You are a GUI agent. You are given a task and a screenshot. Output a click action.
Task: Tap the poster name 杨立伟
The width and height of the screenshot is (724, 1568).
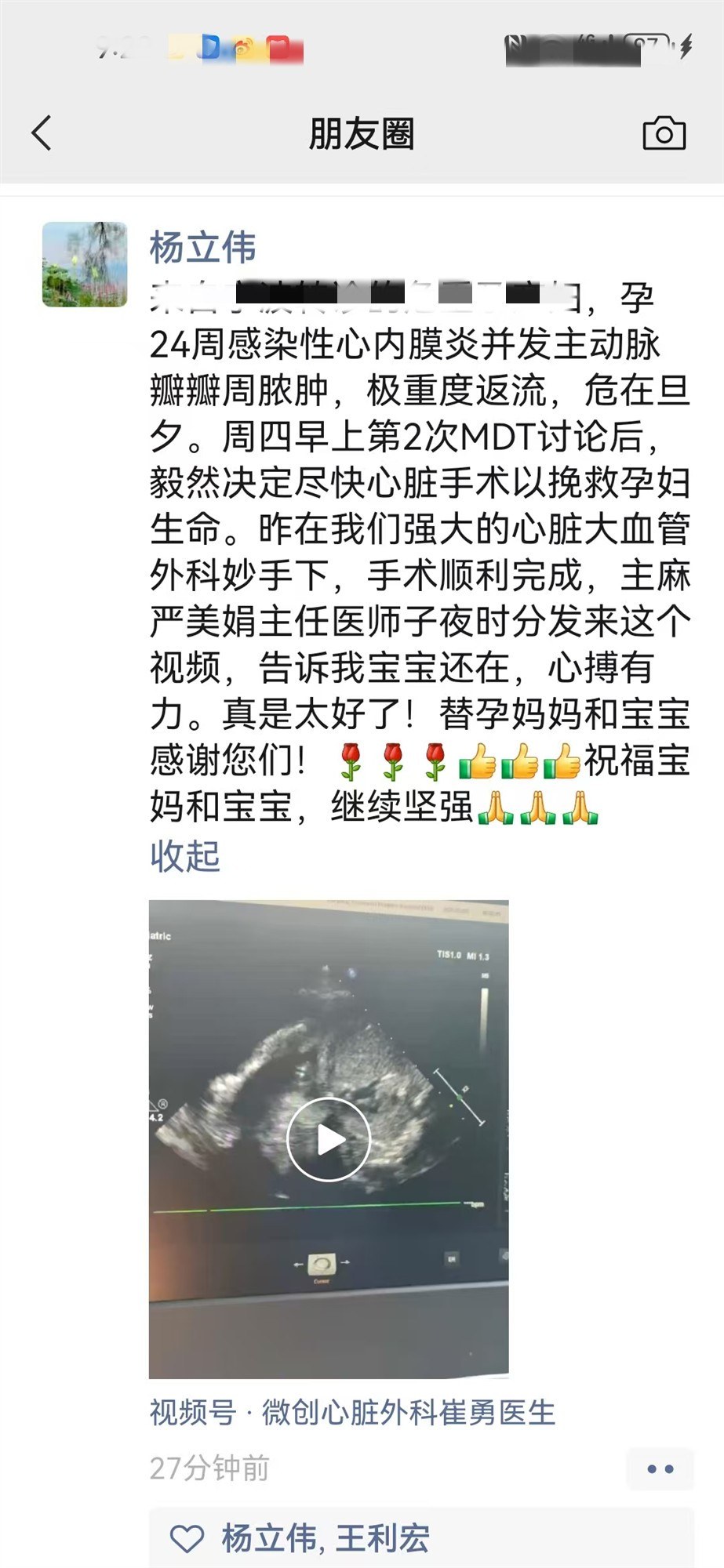[202, 248]
